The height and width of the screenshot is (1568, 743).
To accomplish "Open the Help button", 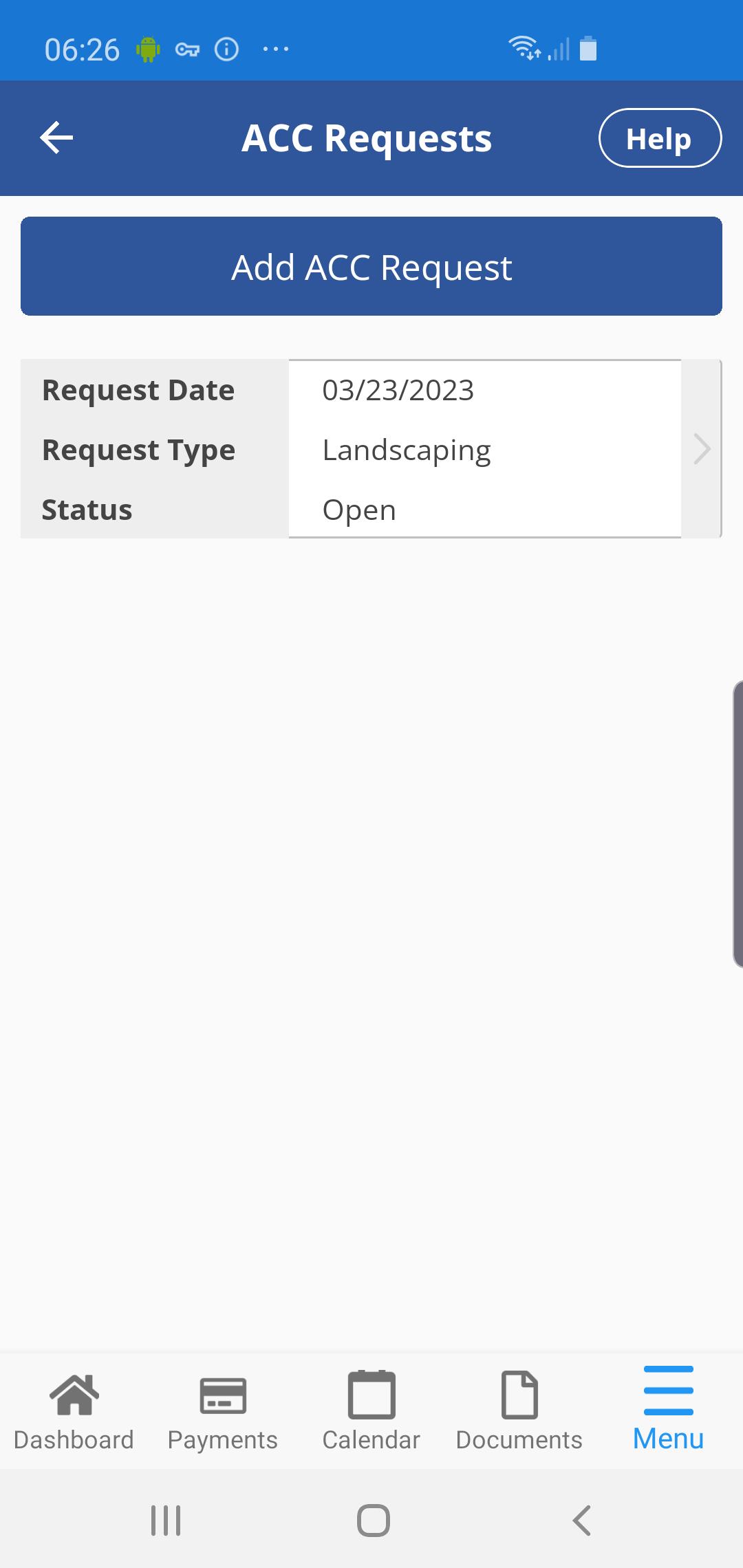I will pos(659,138).
